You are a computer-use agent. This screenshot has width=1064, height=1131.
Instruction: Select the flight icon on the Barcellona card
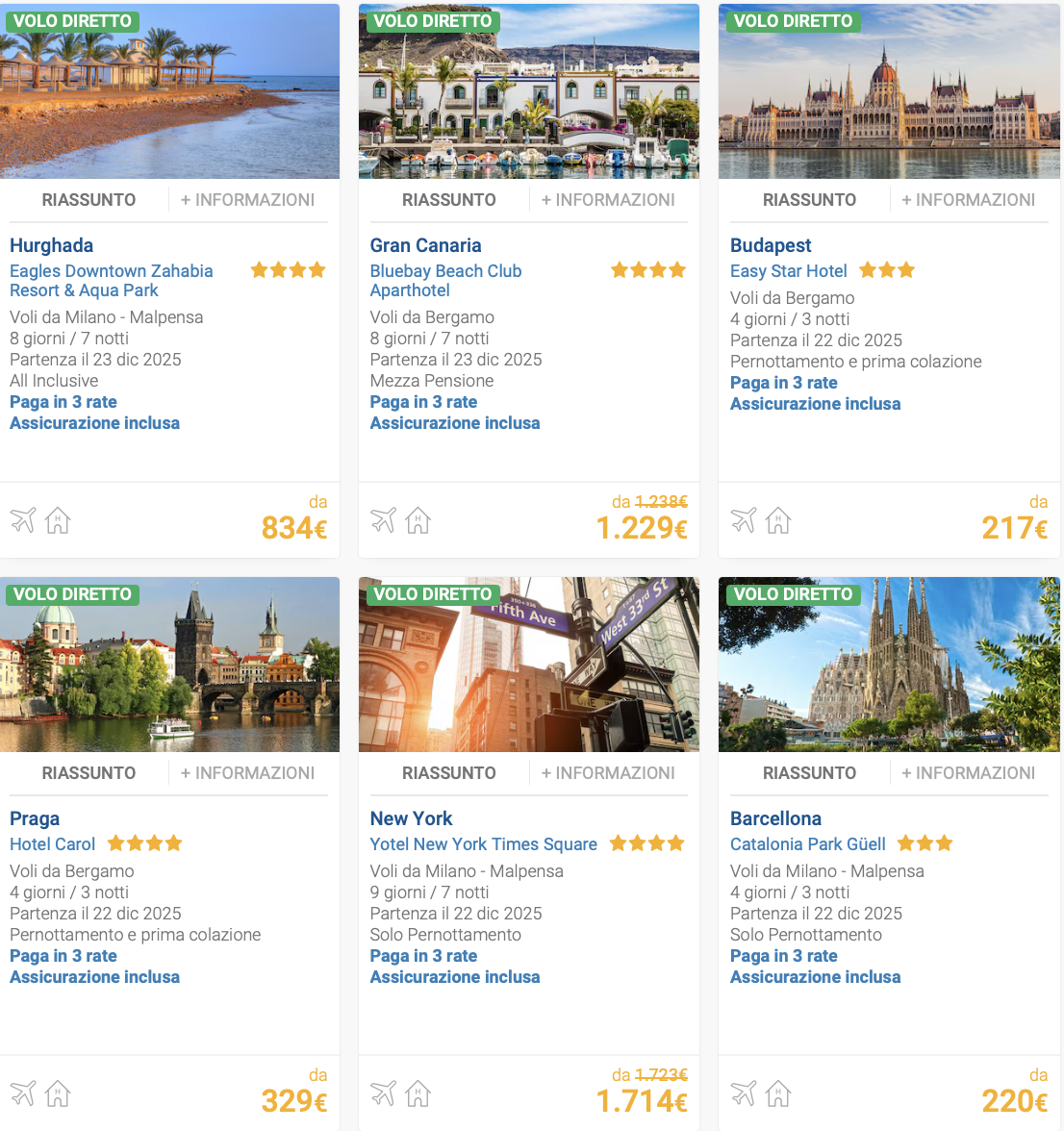pyautogui.click(x=744, y=1093)
